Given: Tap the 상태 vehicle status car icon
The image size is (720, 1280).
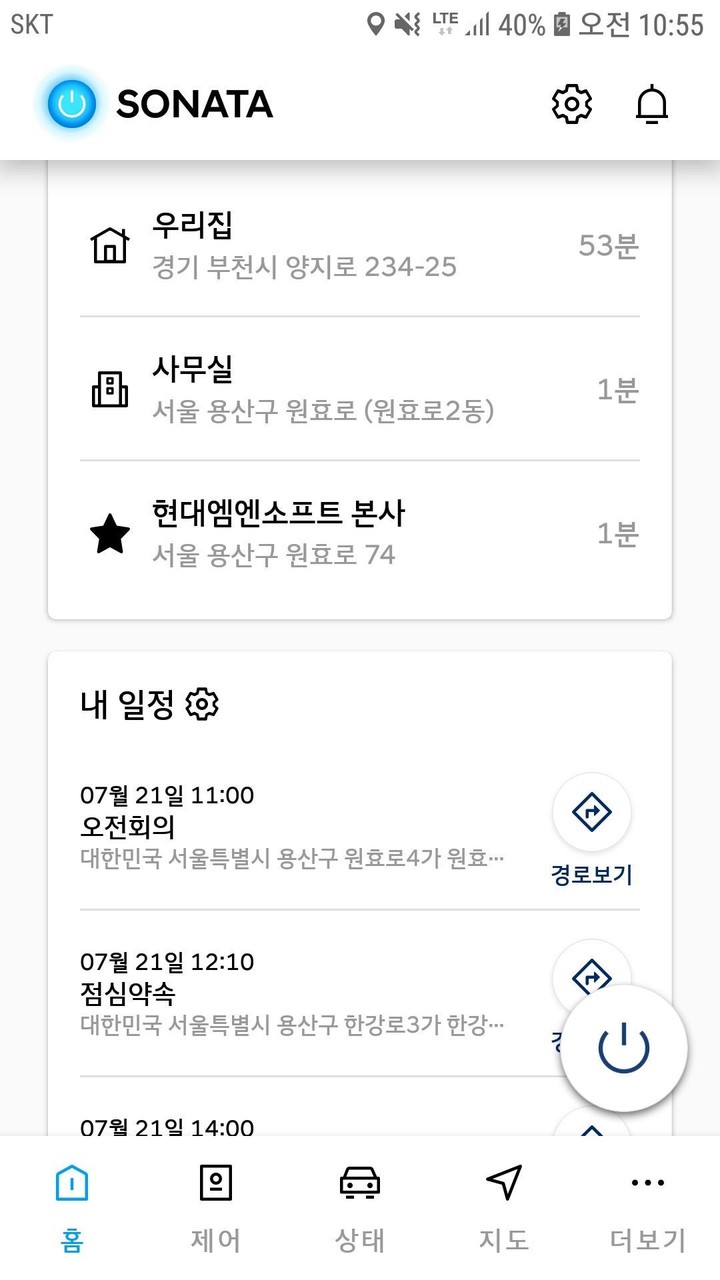Looking at the screenshot, I should click(359, 1182).
